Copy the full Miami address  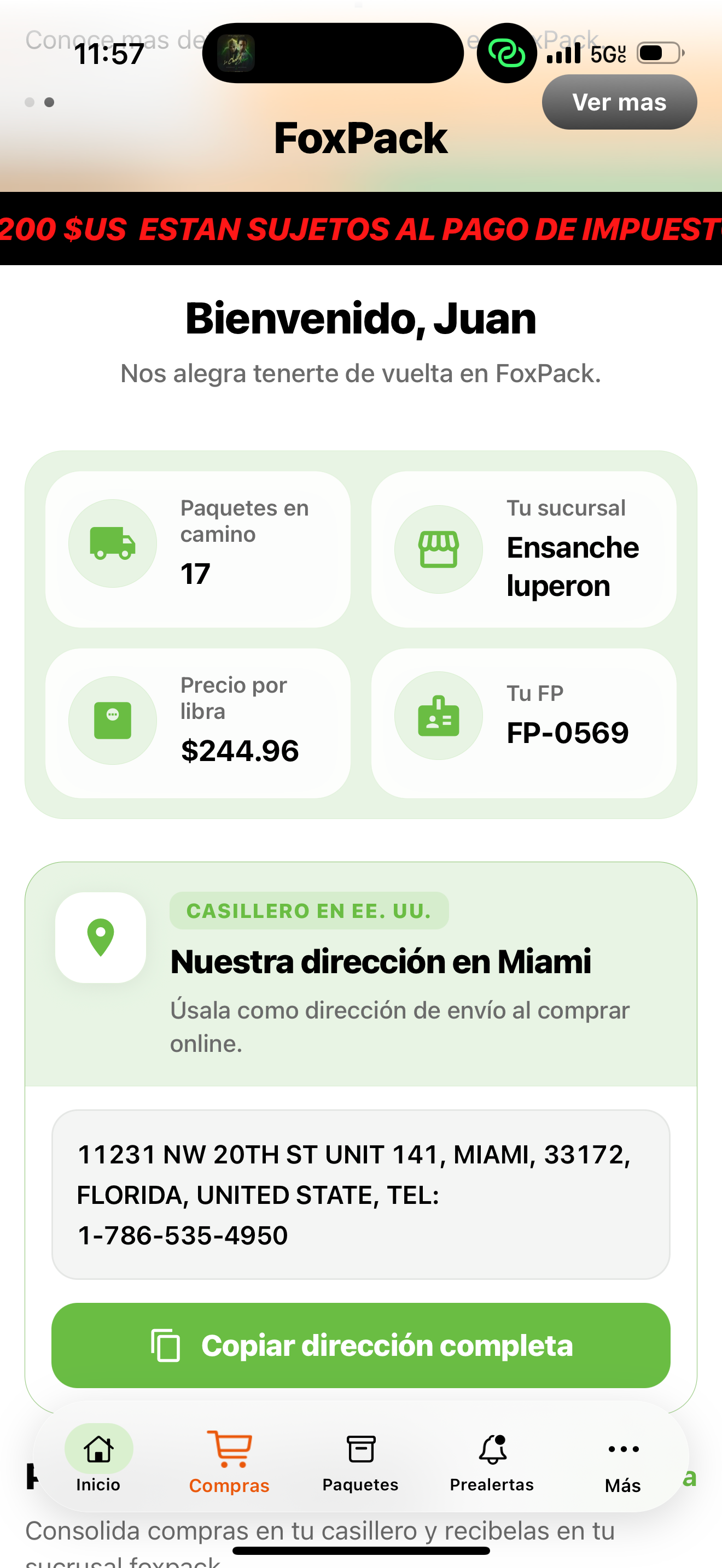point(360,1345)
